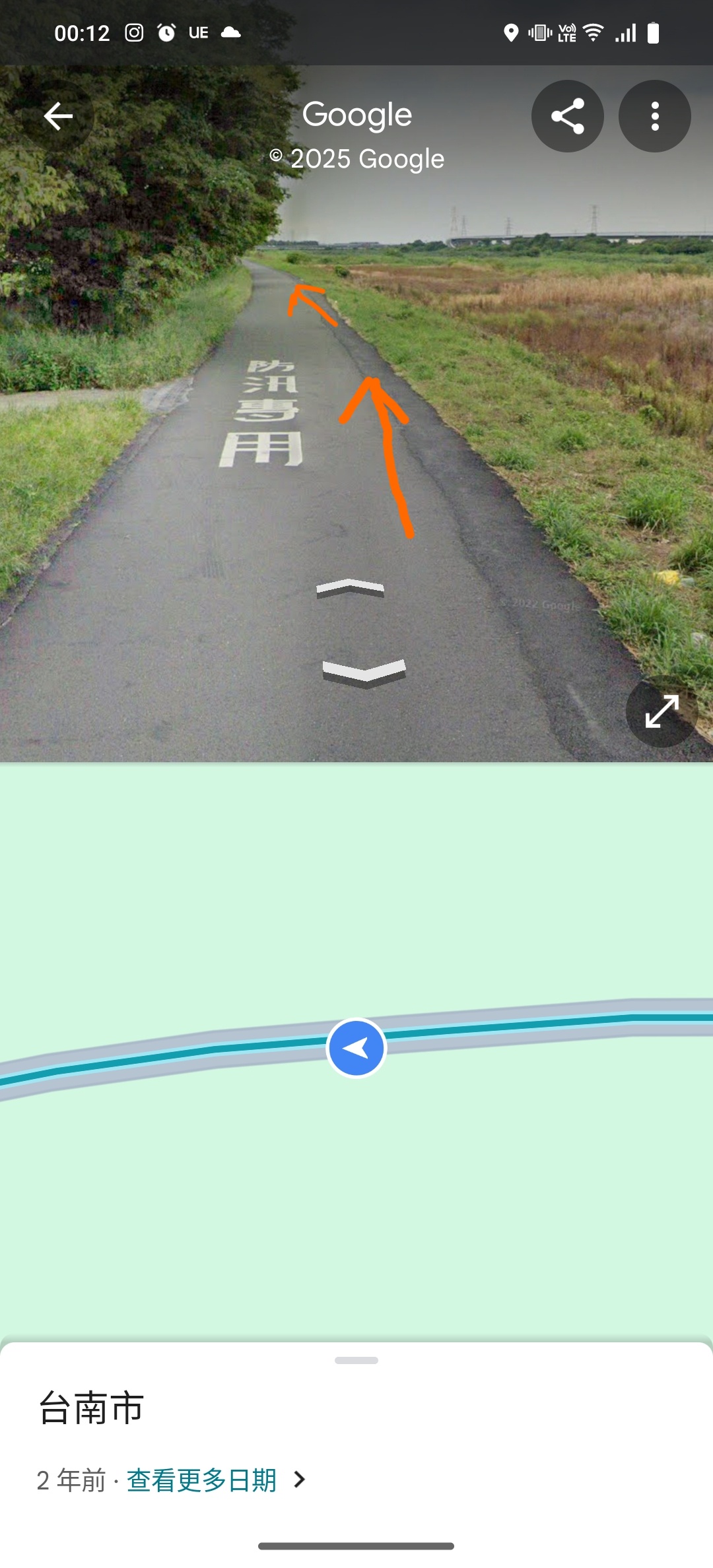The width and height of the screenshot is (713, 1568).
Task: Go back from Street View
Action: coord(58,116)
